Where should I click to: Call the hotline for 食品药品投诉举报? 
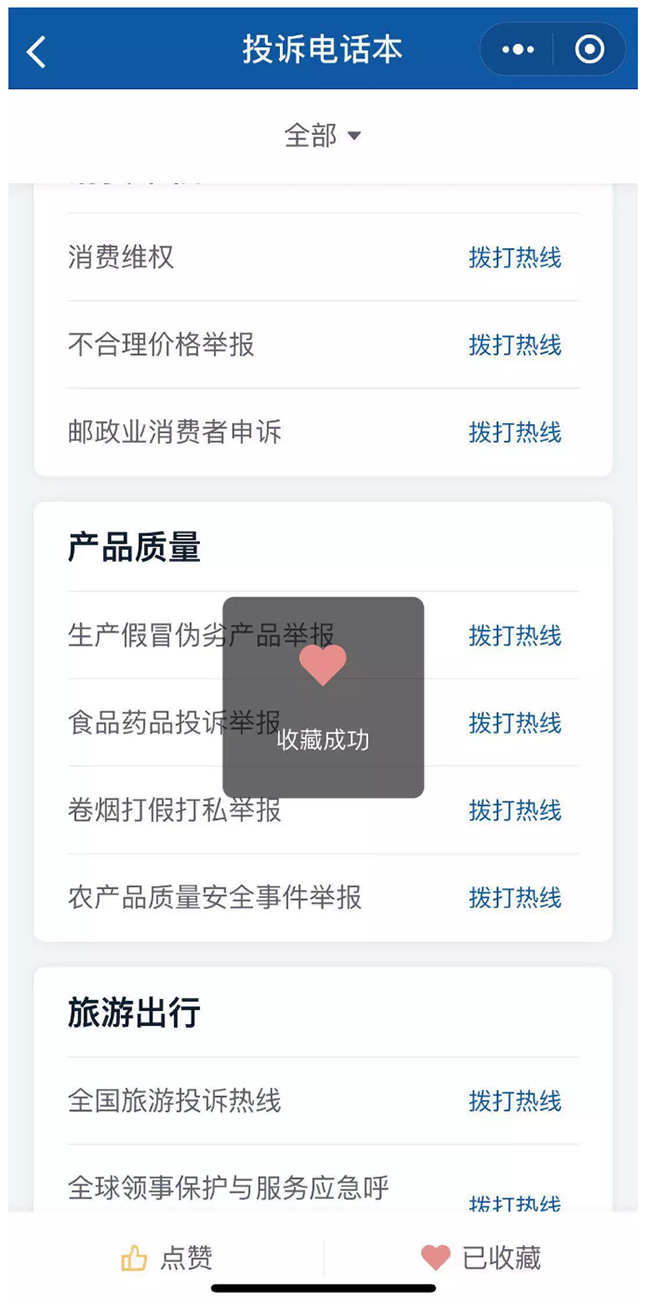pyautogui.click(x=515, y=723)
